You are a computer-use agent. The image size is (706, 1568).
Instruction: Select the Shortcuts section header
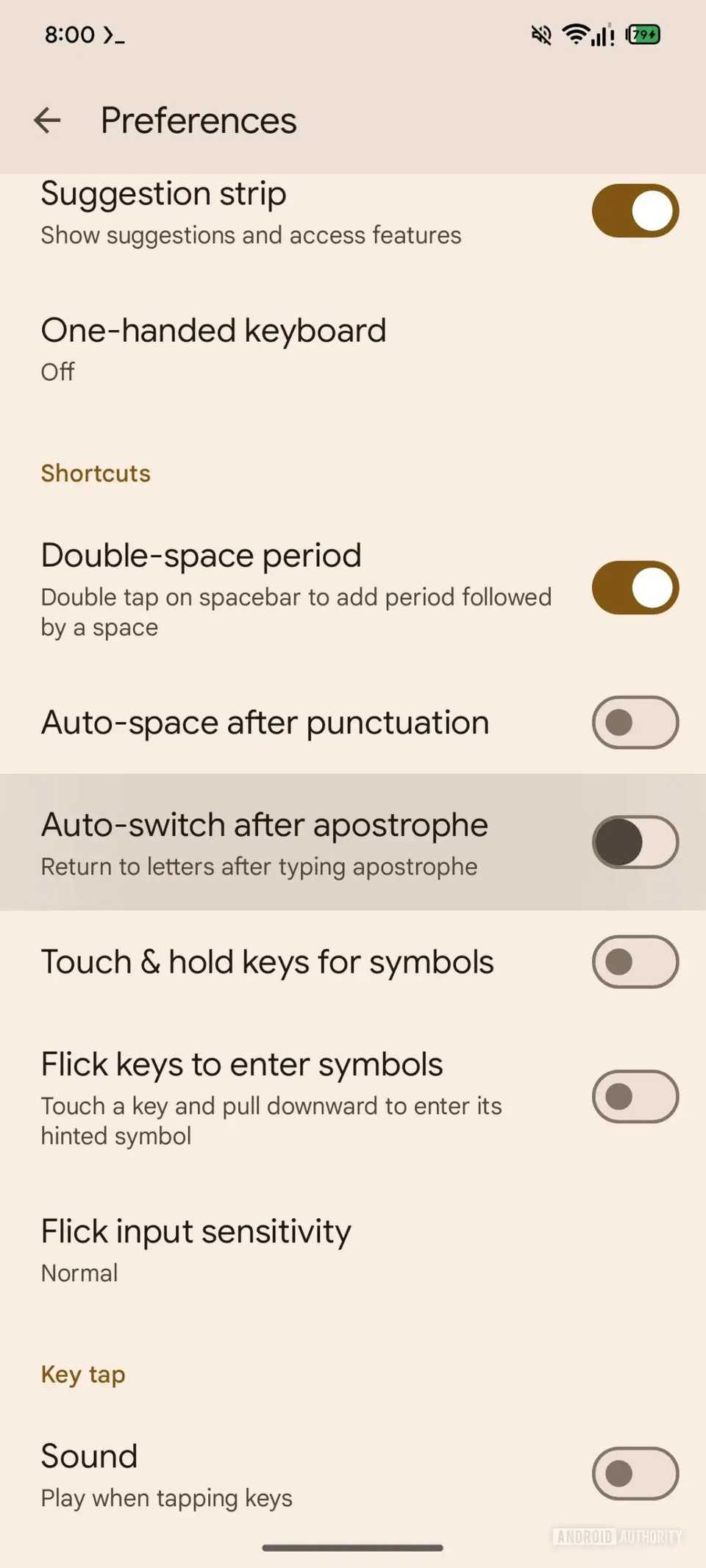(95, 473)
